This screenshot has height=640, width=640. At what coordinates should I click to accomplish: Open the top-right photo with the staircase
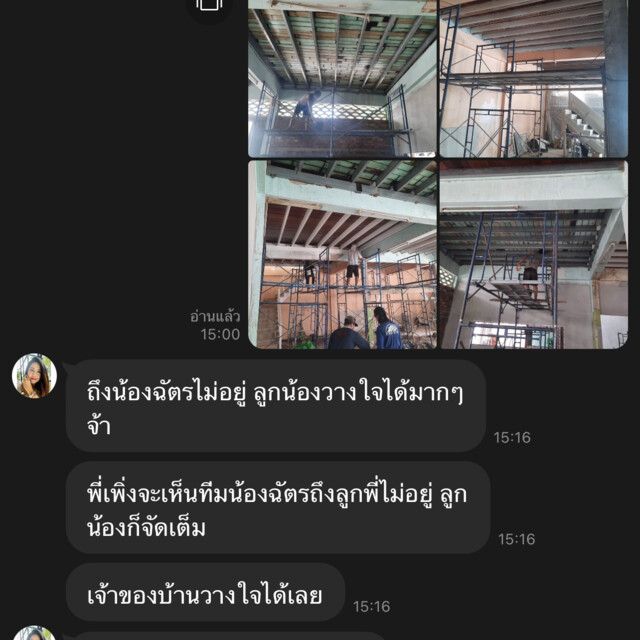pyautogui.click(x=533, y=78)
